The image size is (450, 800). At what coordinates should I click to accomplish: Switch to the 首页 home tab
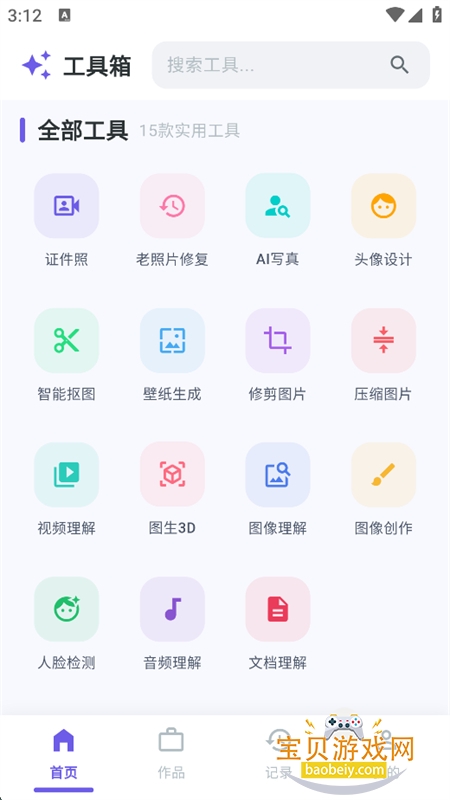pyautogui.click(x=64, y=754)
